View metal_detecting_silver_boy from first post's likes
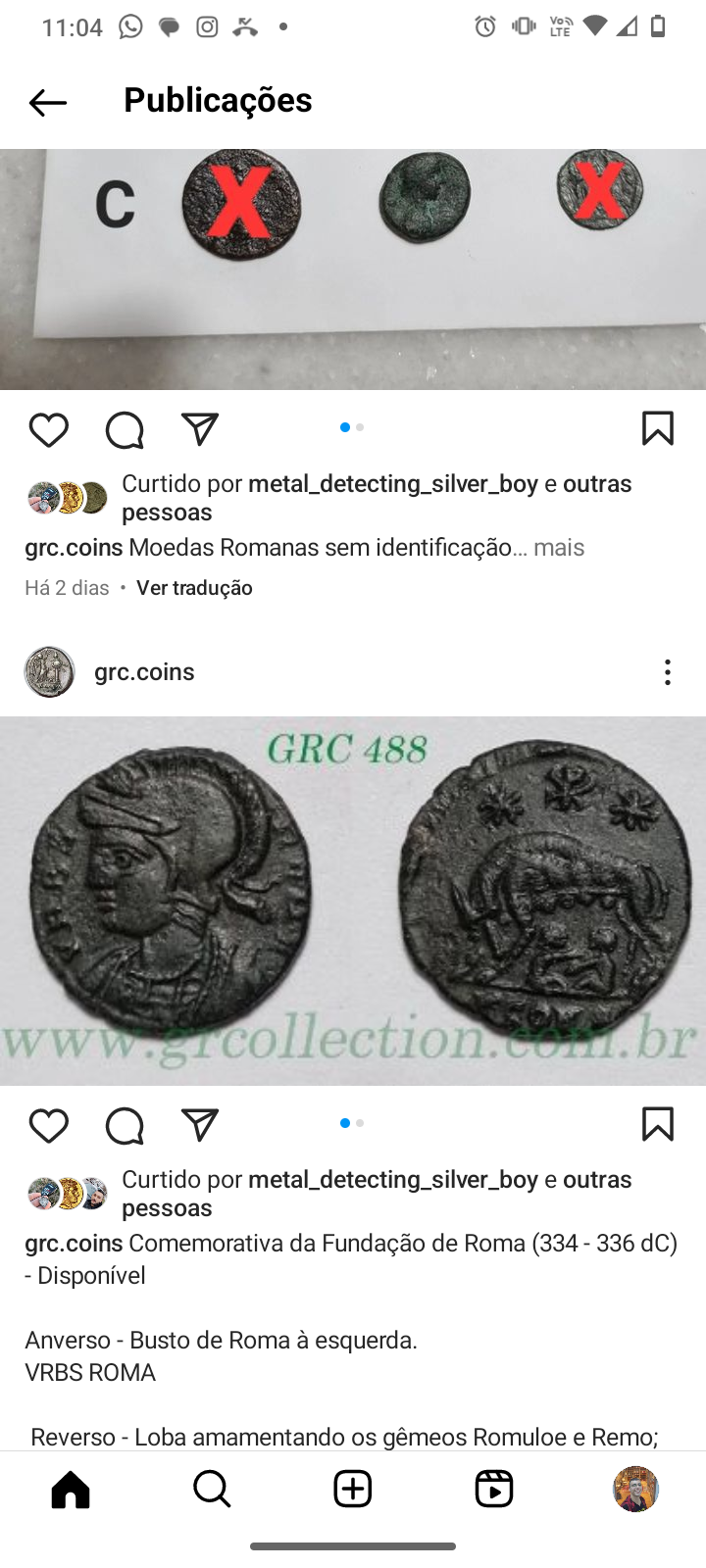 393,484
